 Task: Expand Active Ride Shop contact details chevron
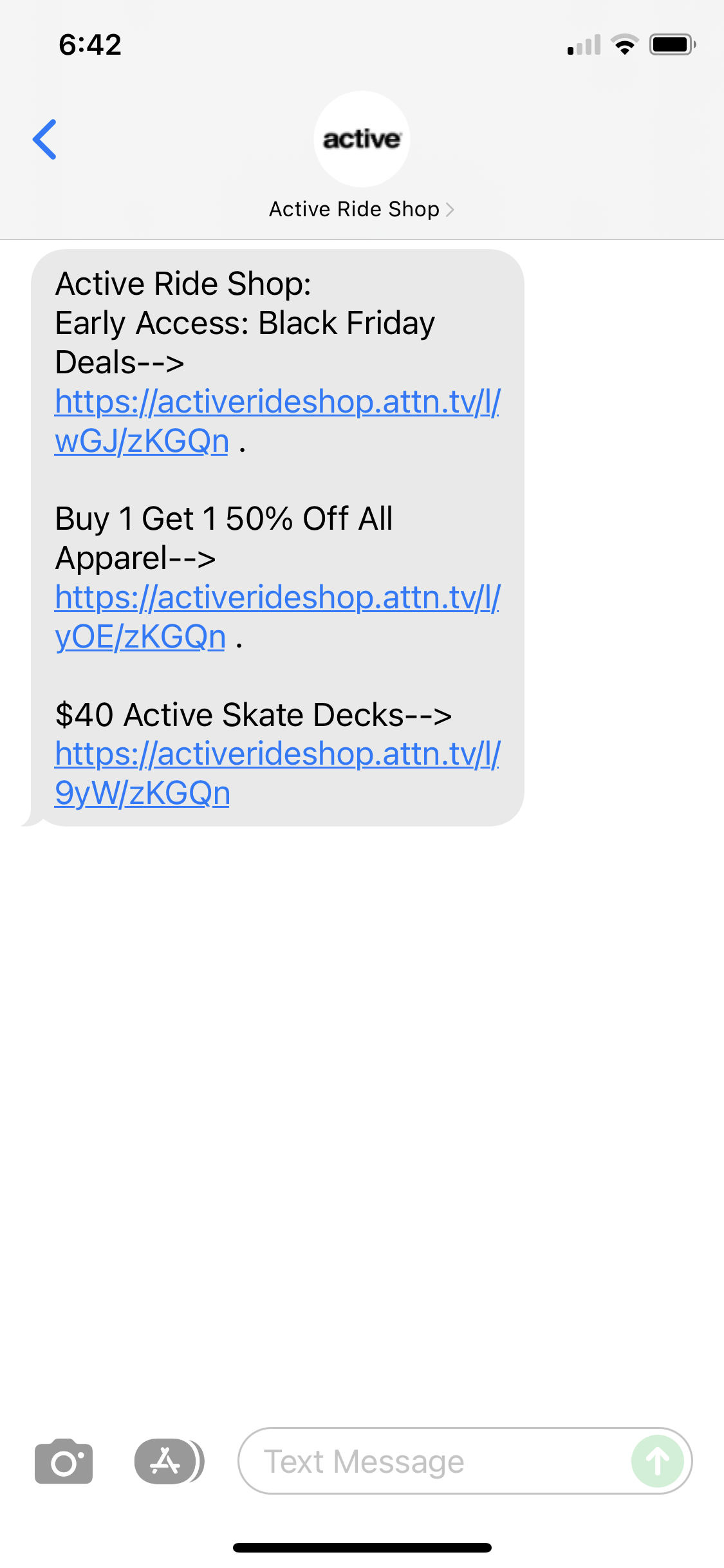(450, 209)
